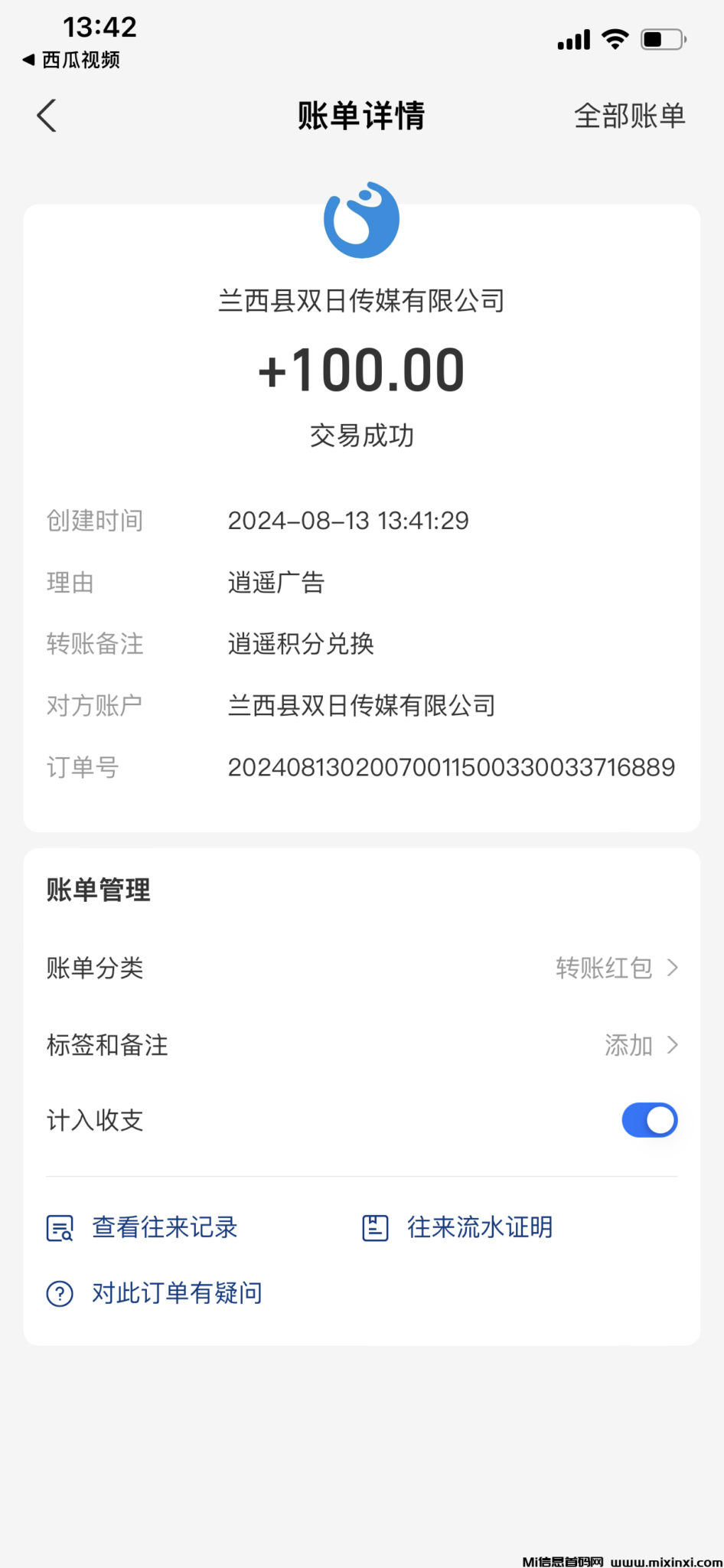Open 全部账单 from the top bar
724x1568 pixels.
tap(629, 116)
